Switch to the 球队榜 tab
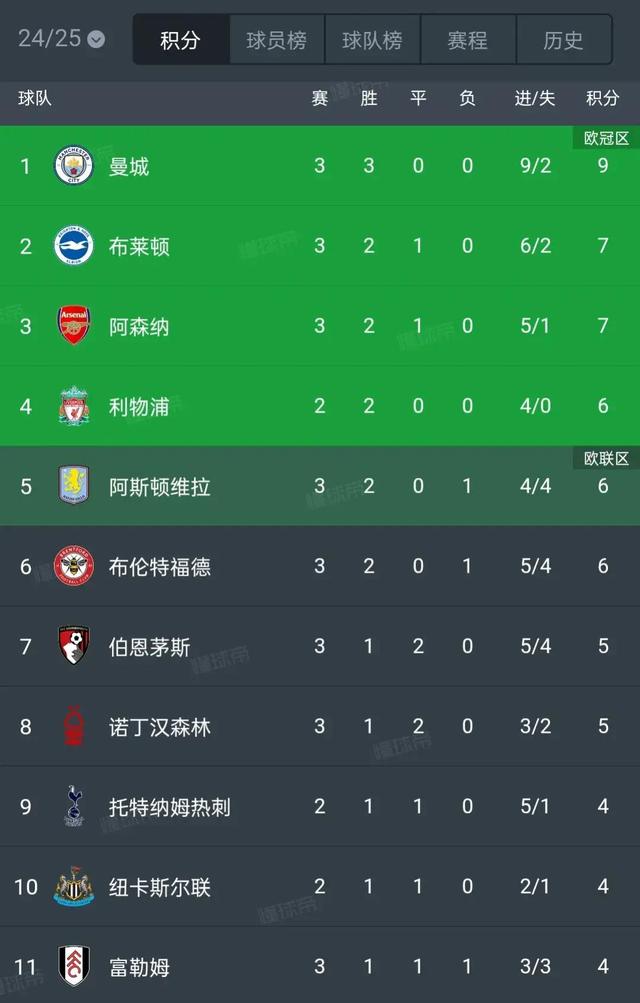Screen dimensions: 640x1003 372,40
